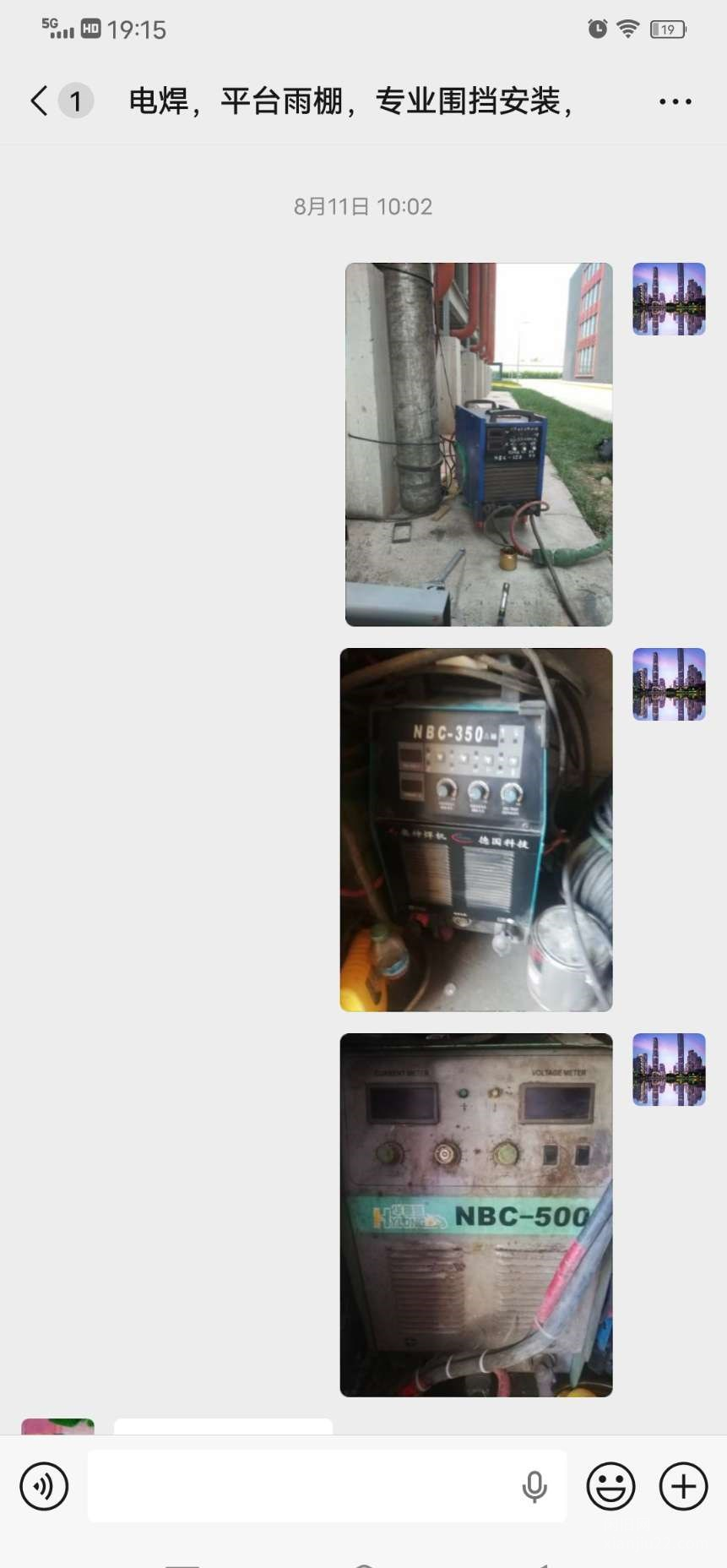Open the chat overflow menu

pyautogui.click(x=675, y=101)
